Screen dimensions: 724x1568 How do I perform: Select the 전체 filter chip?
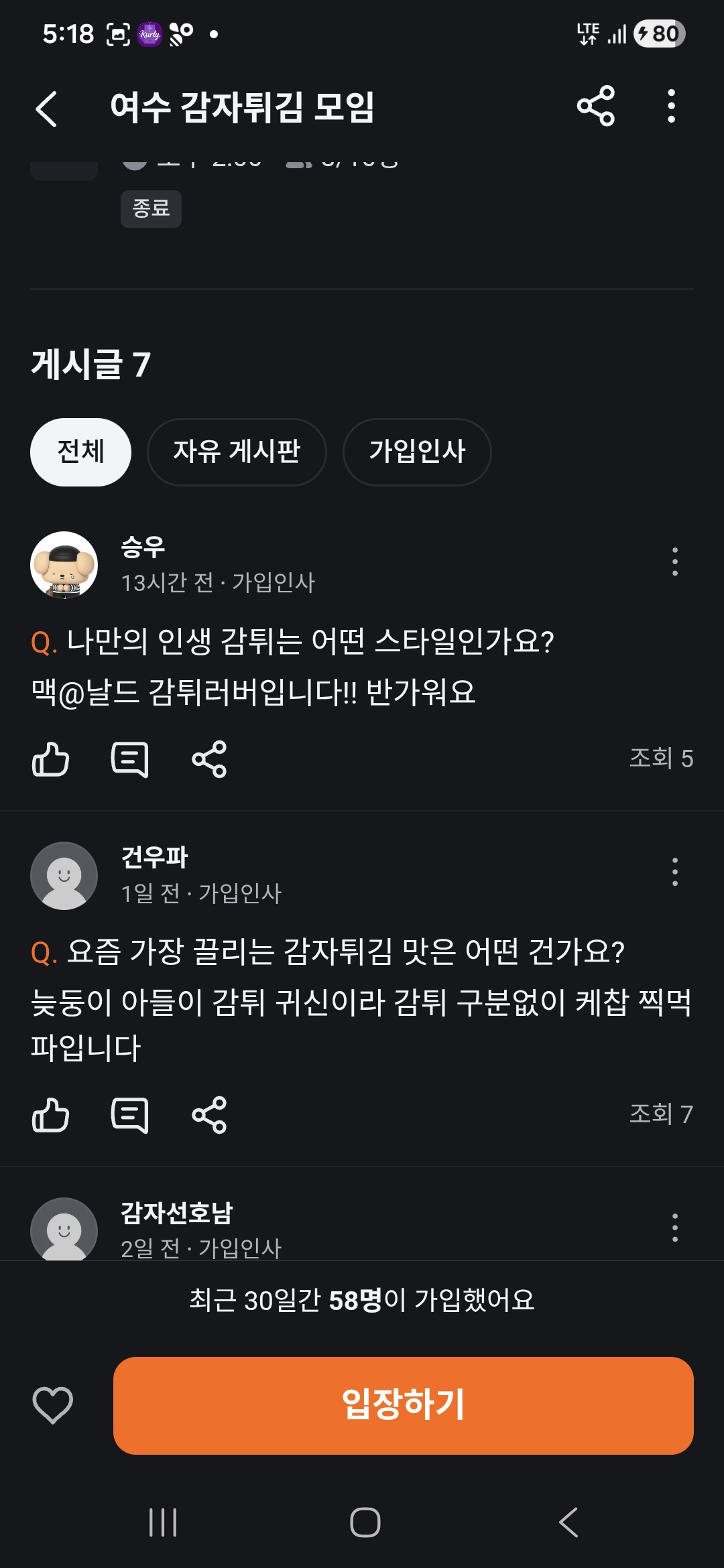coord(80,452)
